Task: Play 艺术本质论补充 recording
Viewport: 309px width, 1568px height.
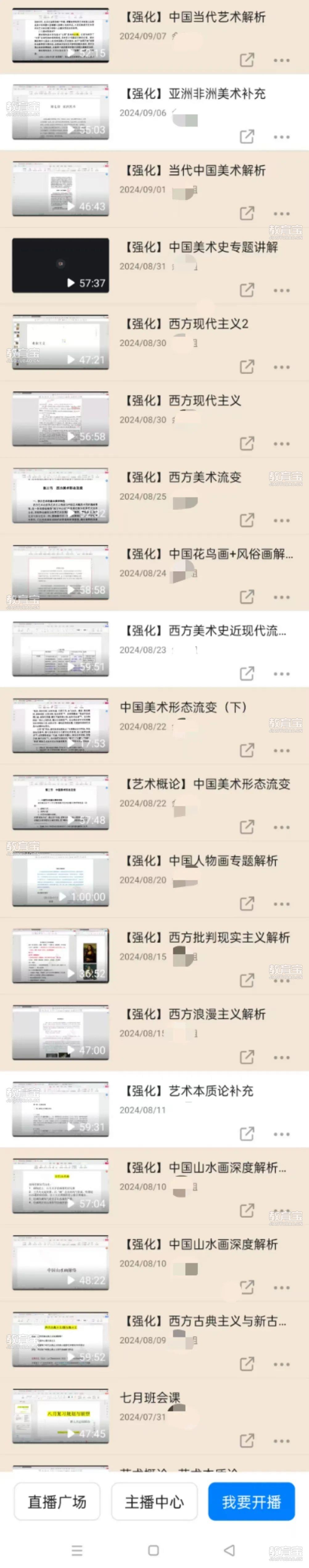Action: click(60, 1109)
